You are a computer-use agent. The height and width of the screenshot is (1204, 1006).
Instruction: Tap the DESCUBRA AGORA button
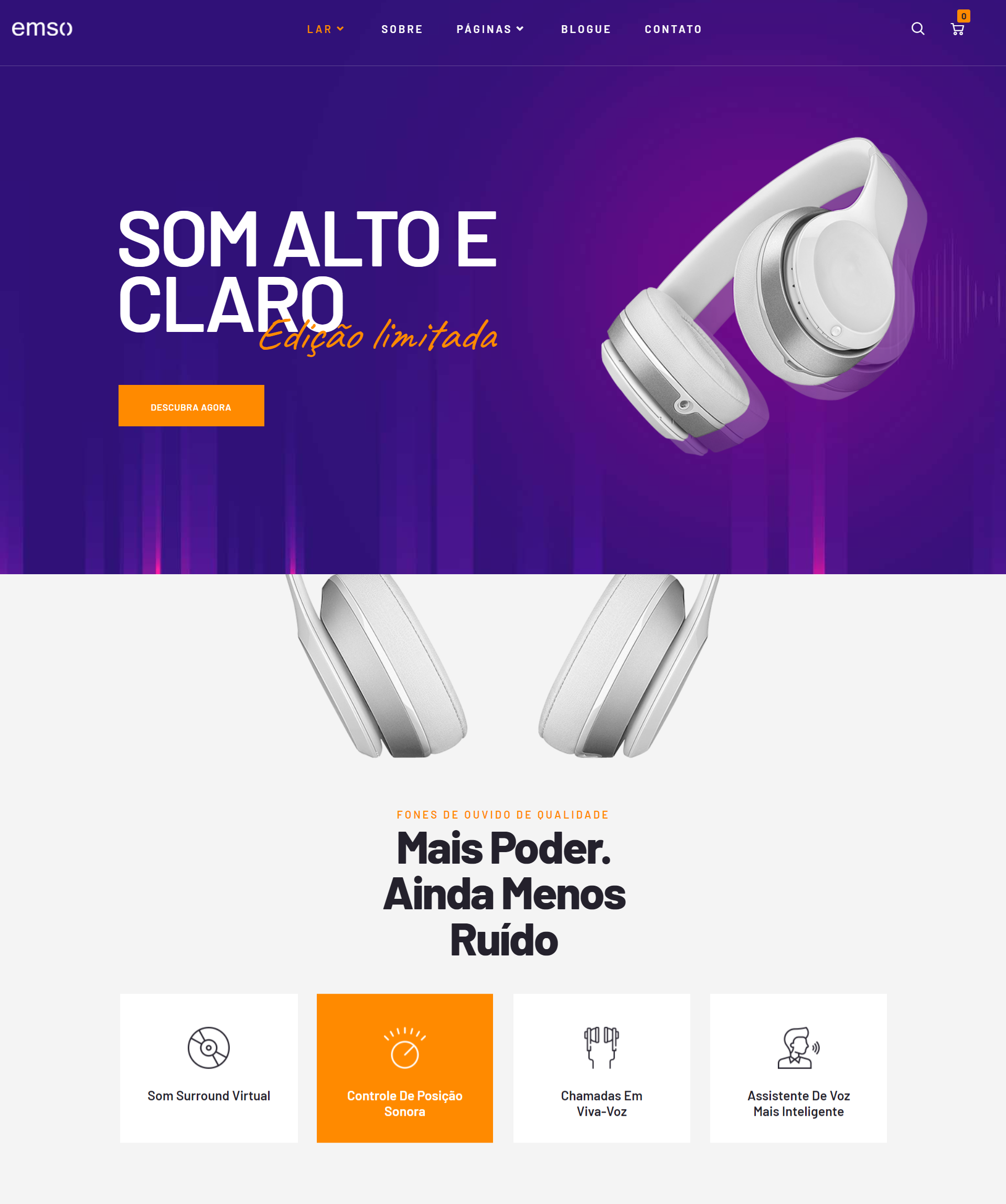191,406
